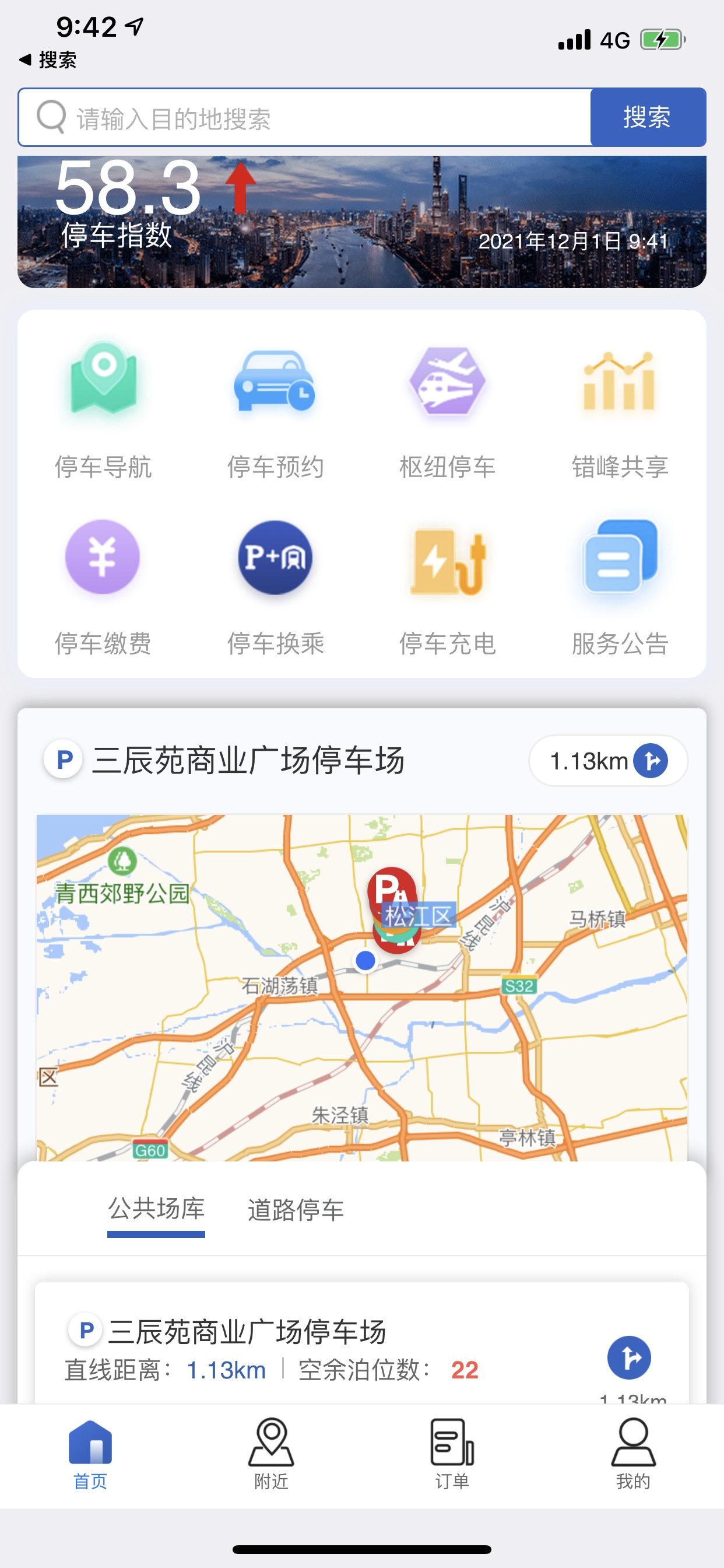Open 错峰共享 off-peak sharing
Viewport: 724px width, 1568px height.
(x=619, y=409)
